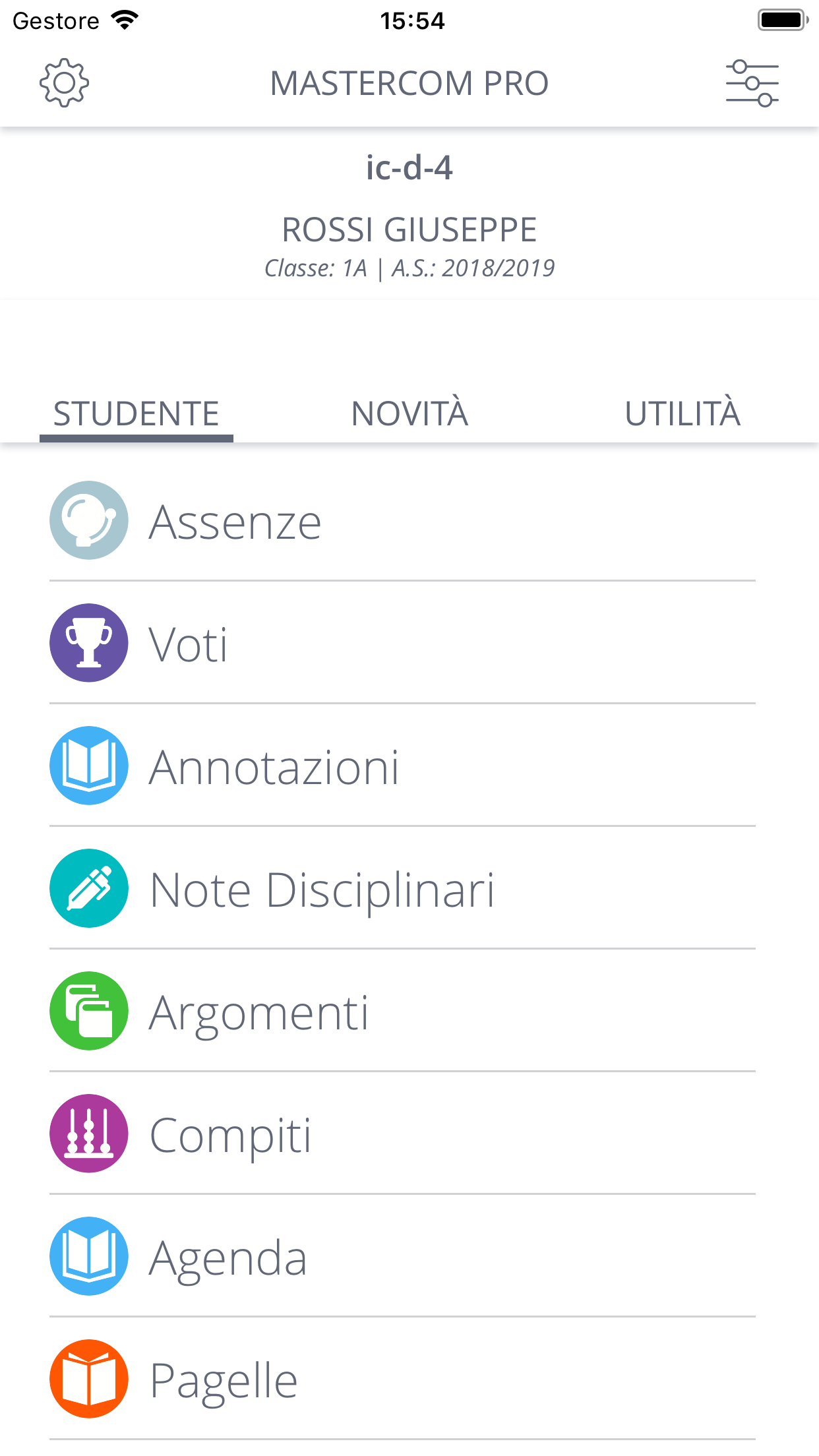Open the light blue Agenda book icon
The width and height of the screenshot is (819, 1456).
coord(88,1256)
